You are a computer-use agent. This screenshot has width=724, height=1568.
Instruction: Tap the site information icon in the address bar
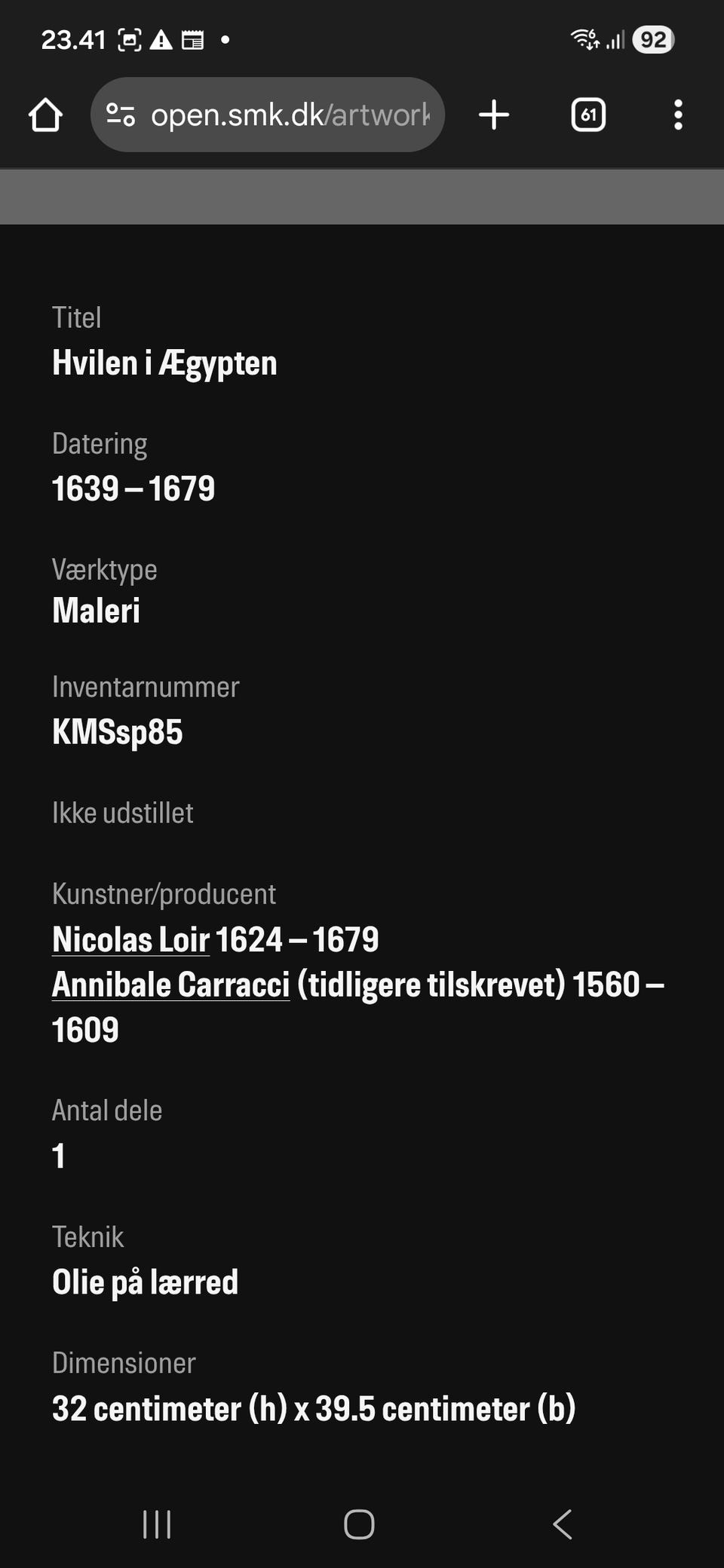point(121,115)
